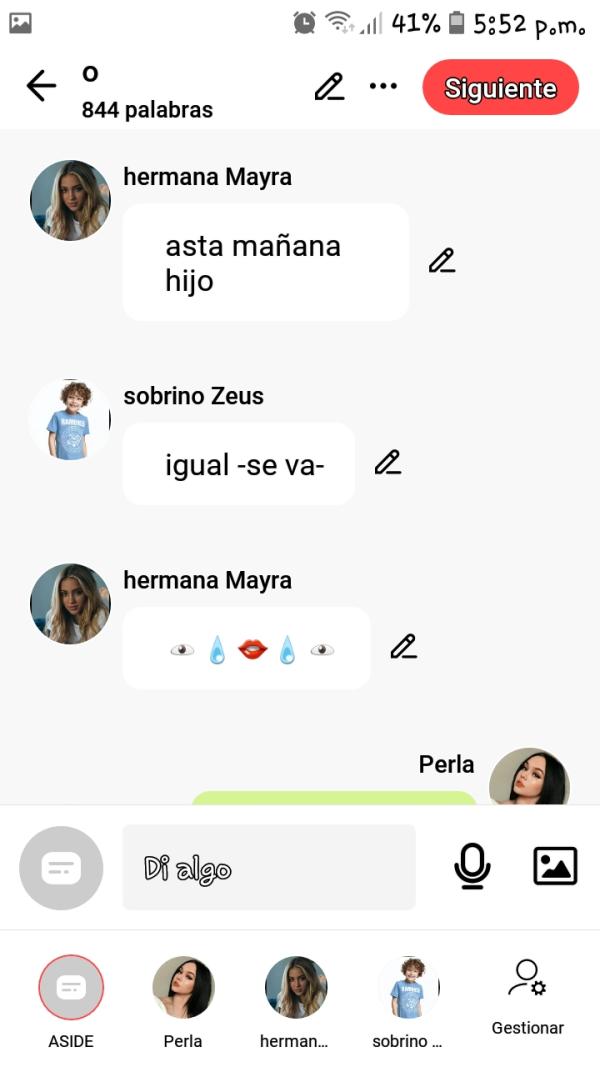The image size is (600, 1067).
Task: Start voice input with the microphone
Action: [x=472, y=866]
